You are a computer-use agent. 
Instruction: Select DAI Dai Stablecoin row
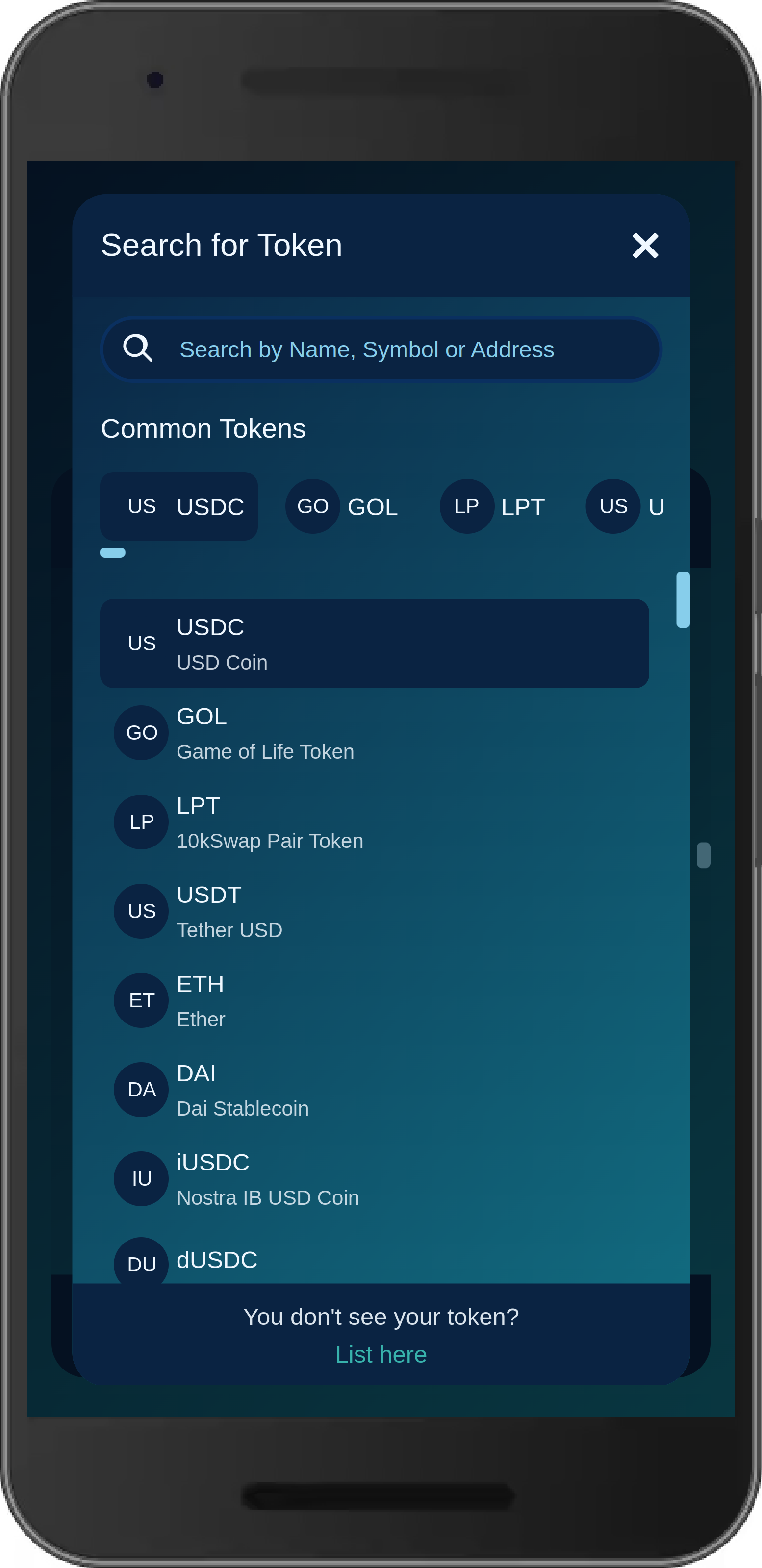click(x=374, y=1090)
